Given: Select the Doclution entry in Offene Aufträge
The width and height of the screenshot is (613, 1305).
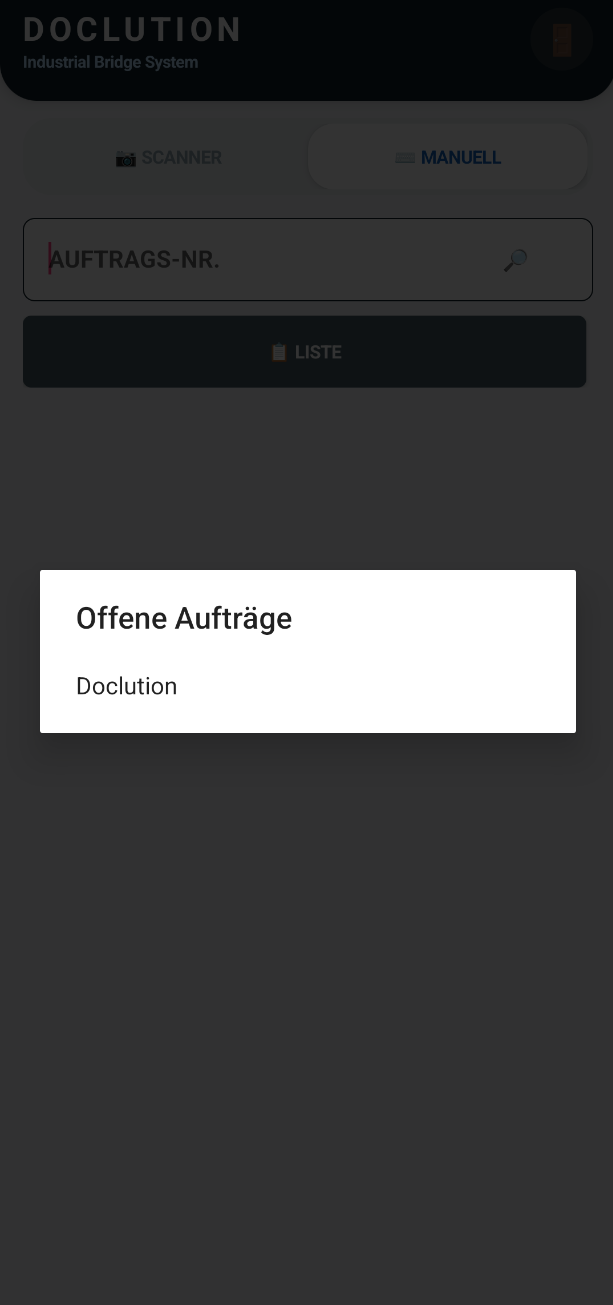Looking at the screenshot, I should tap(127, 686).
